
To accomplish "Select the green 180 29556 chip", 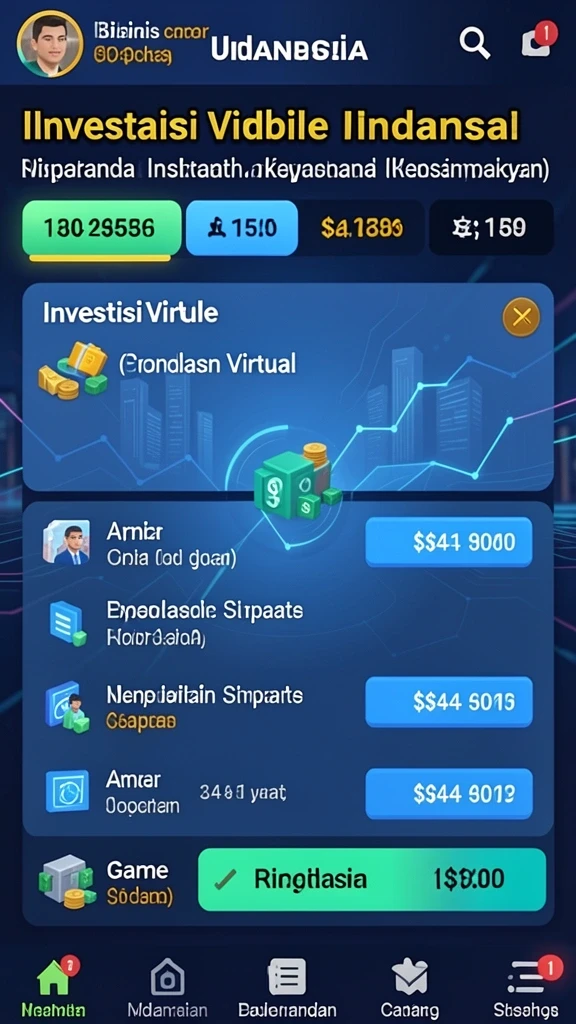I will (101, 227).
